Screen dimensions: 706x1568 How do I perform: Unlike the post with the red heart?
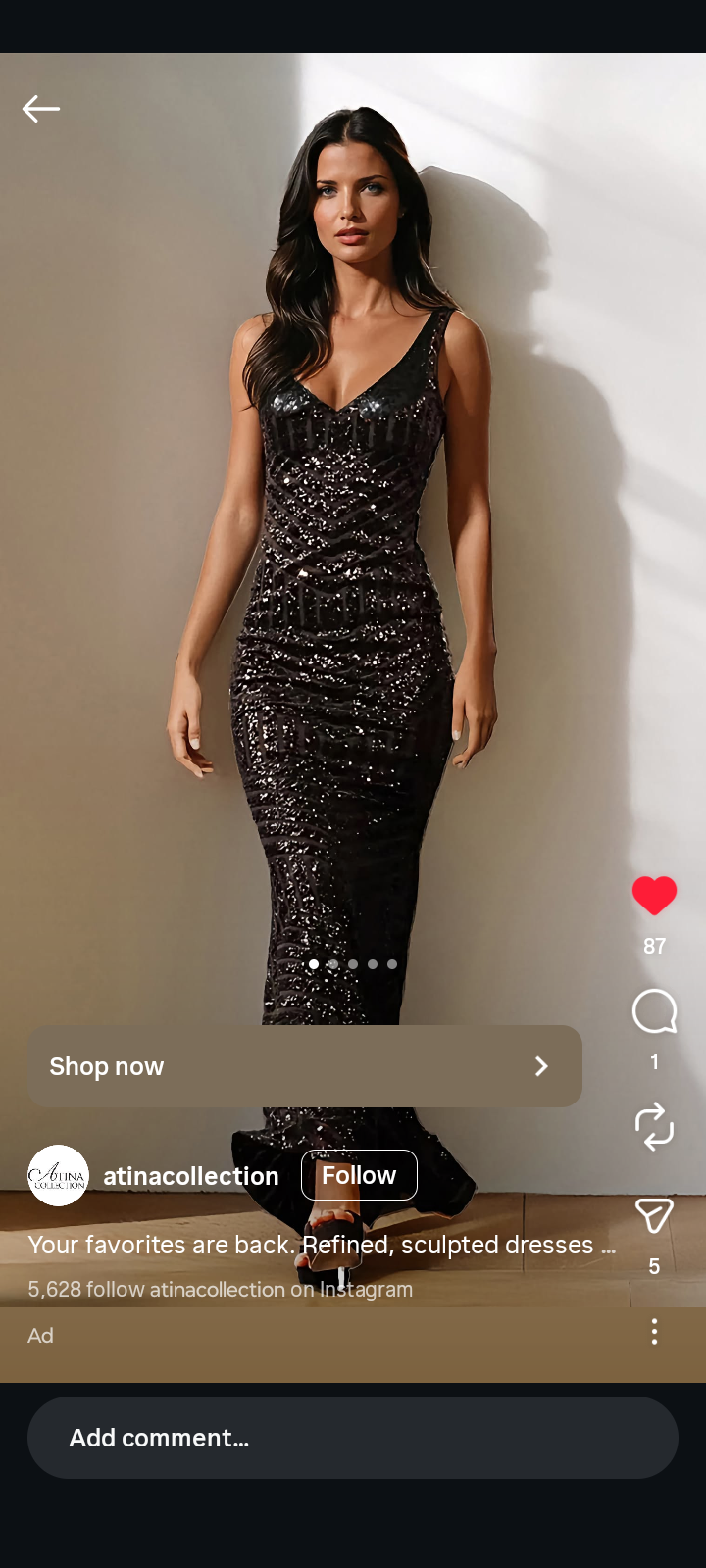coord(654,896)
